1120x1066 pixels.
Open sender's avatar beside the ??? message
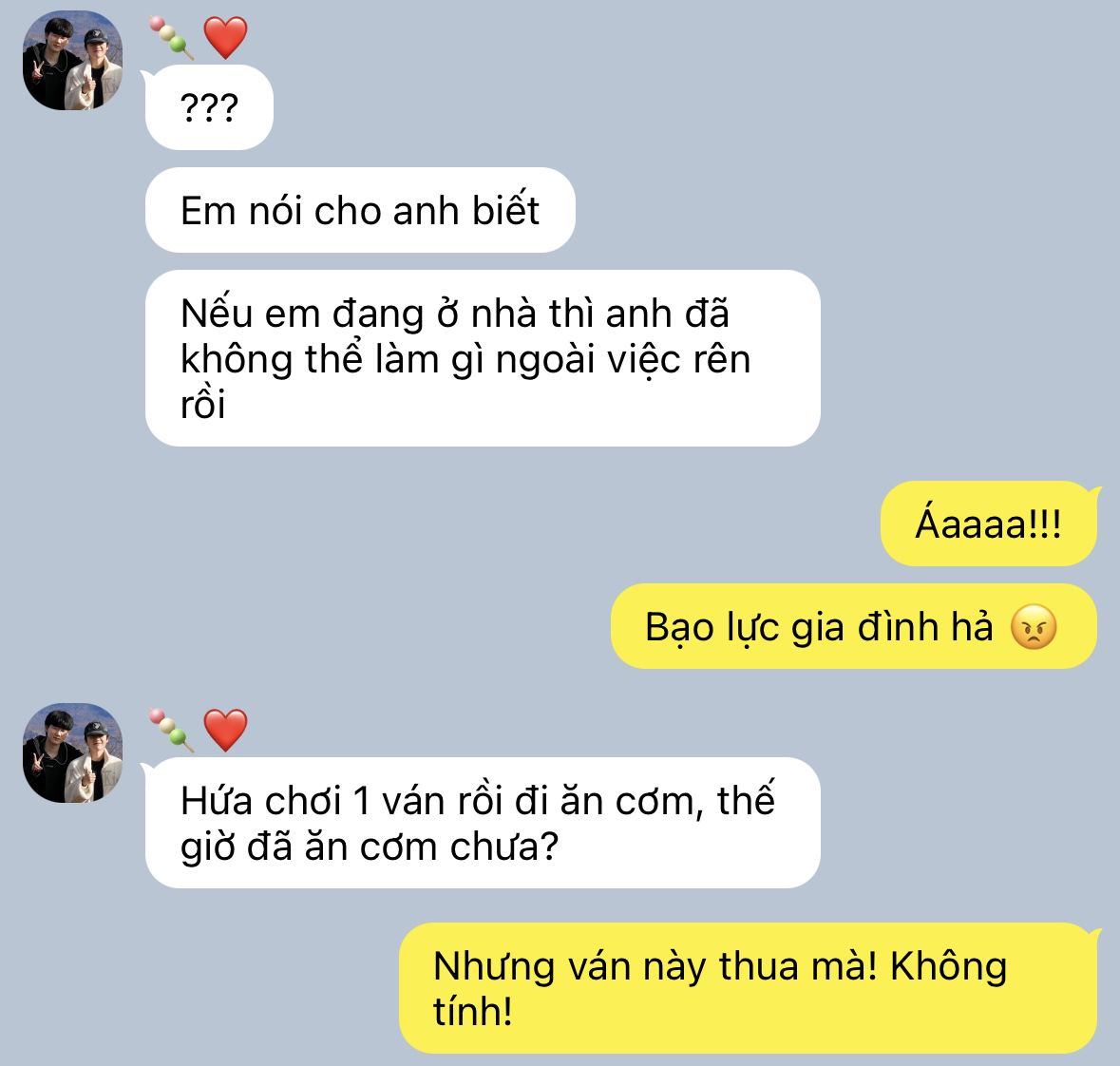click(x=72, y=61)
